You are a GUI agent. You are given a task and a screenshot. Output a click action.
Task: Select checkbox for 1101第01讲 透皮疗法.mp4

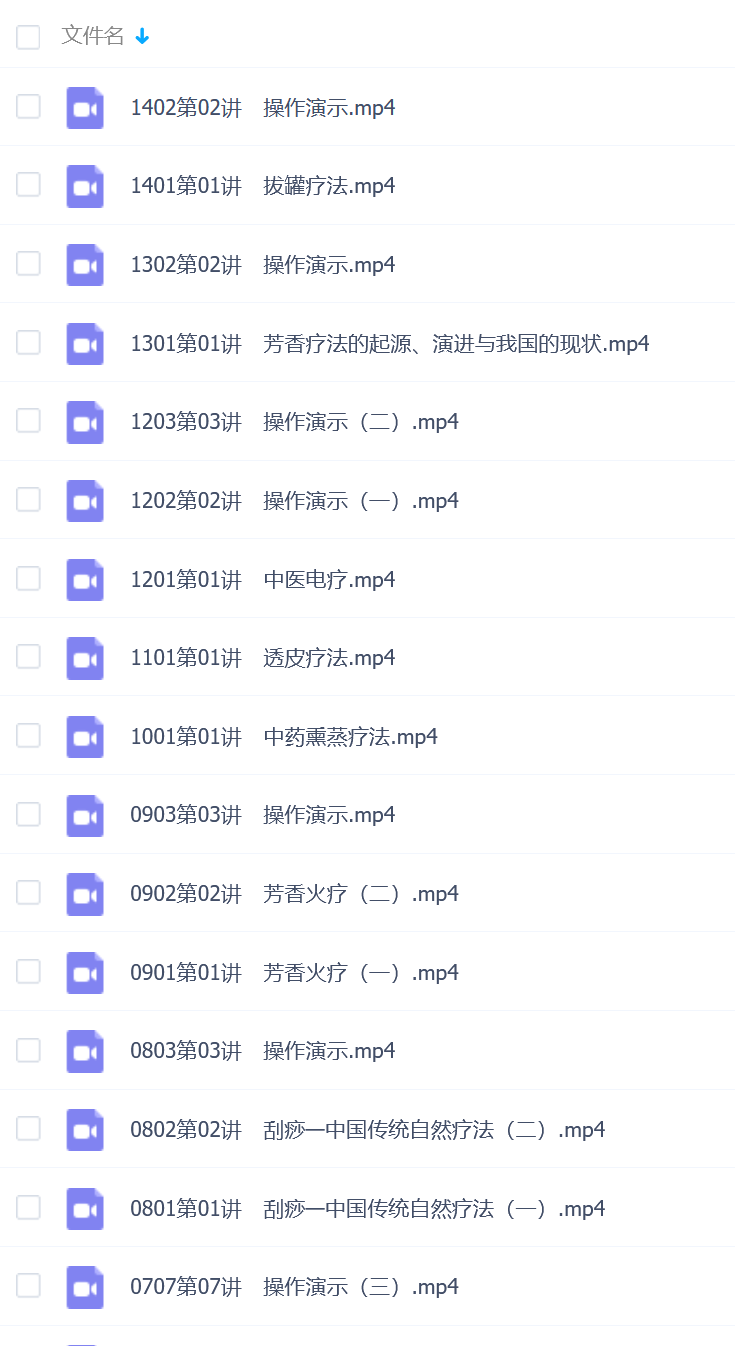(x=28, y=657)
